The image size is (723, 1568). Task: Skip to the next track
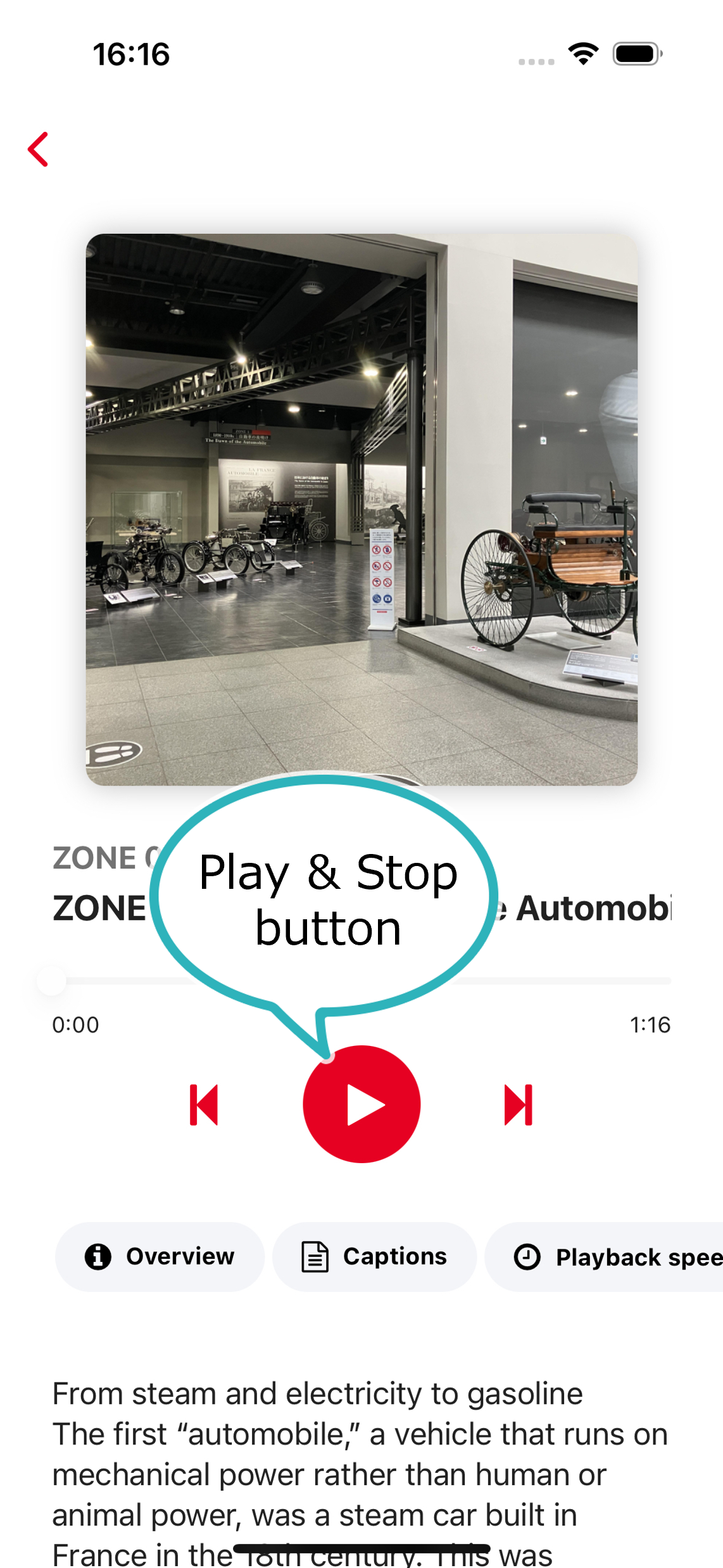coord(518,1104)
